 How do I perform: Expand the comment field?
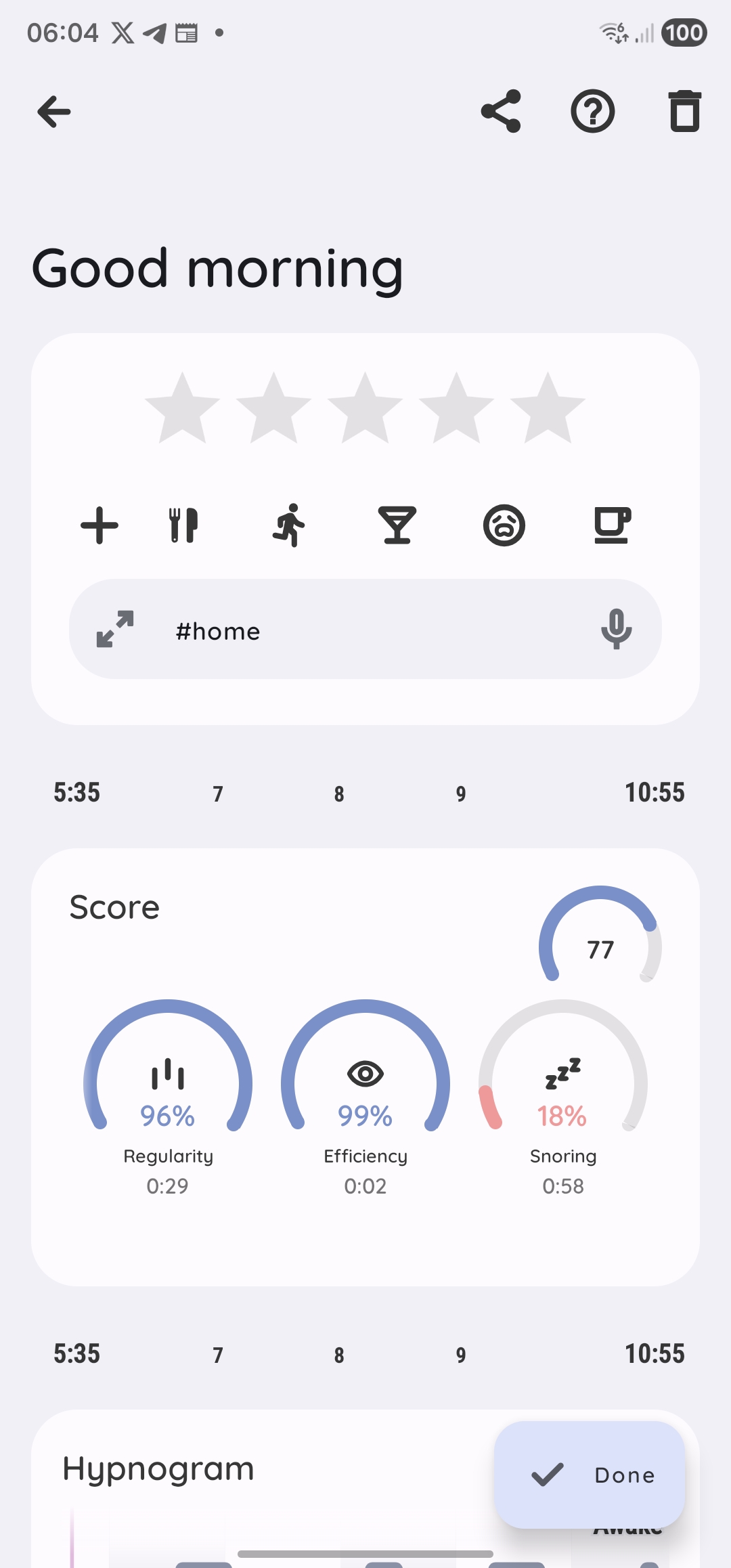point(115,629)
